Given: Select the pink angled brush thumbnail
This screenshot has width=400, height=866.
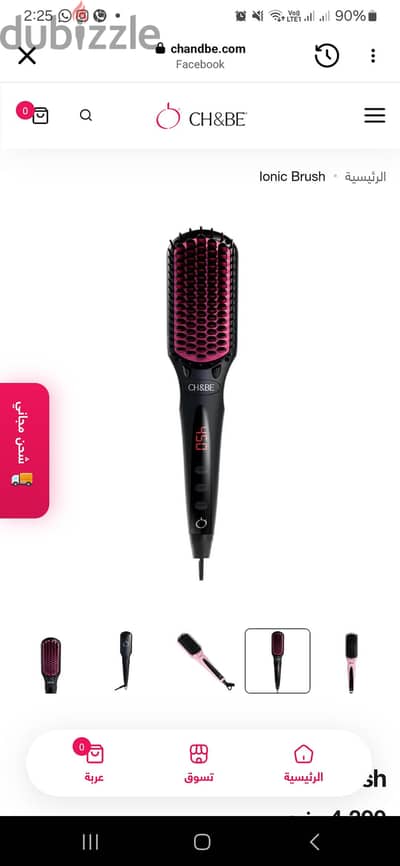Looking at the screenshot, I should click(x=206, y=661).
